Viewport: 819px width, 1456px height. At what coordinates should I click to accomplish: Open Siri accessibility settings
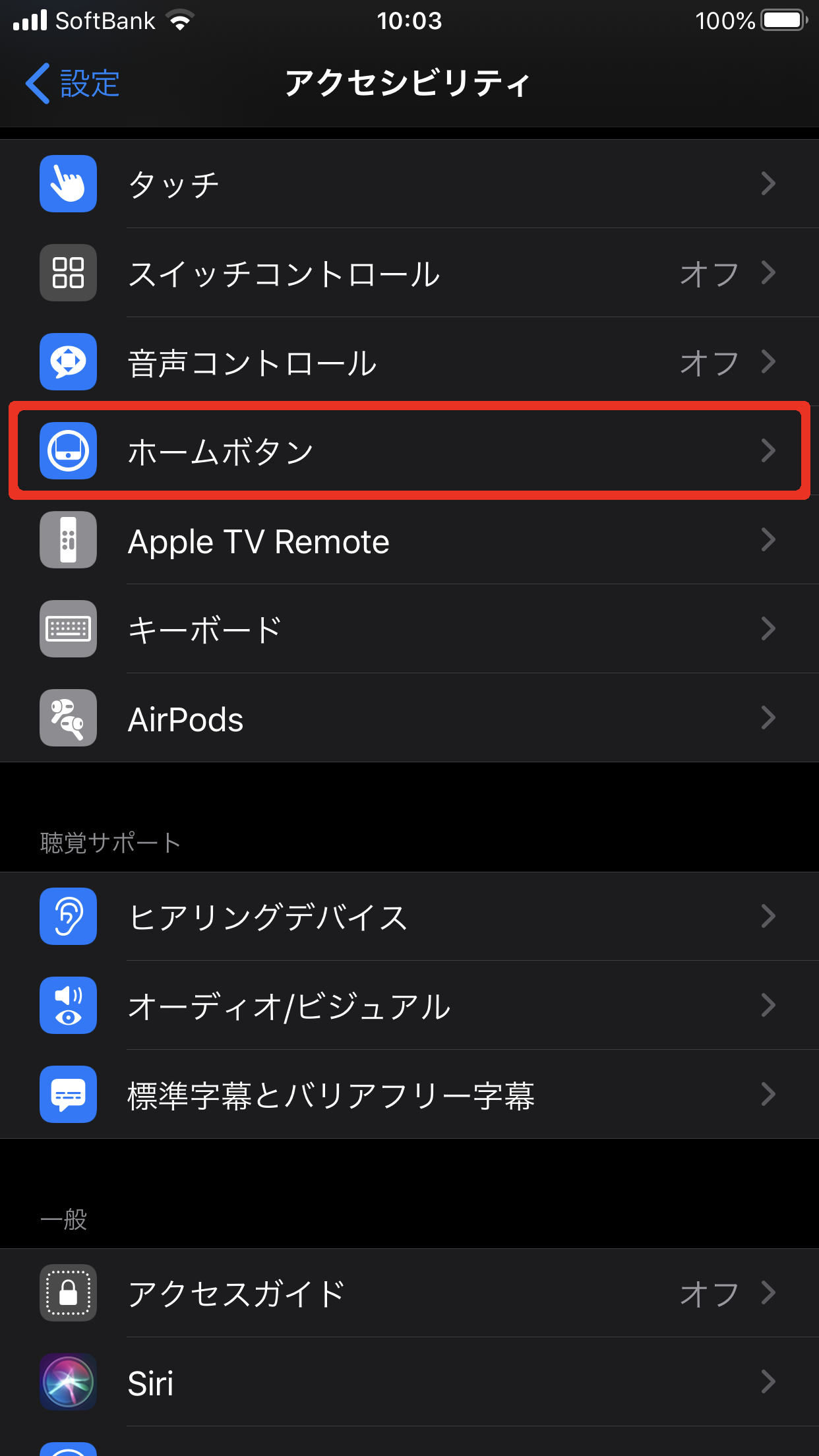(409, 1382)
